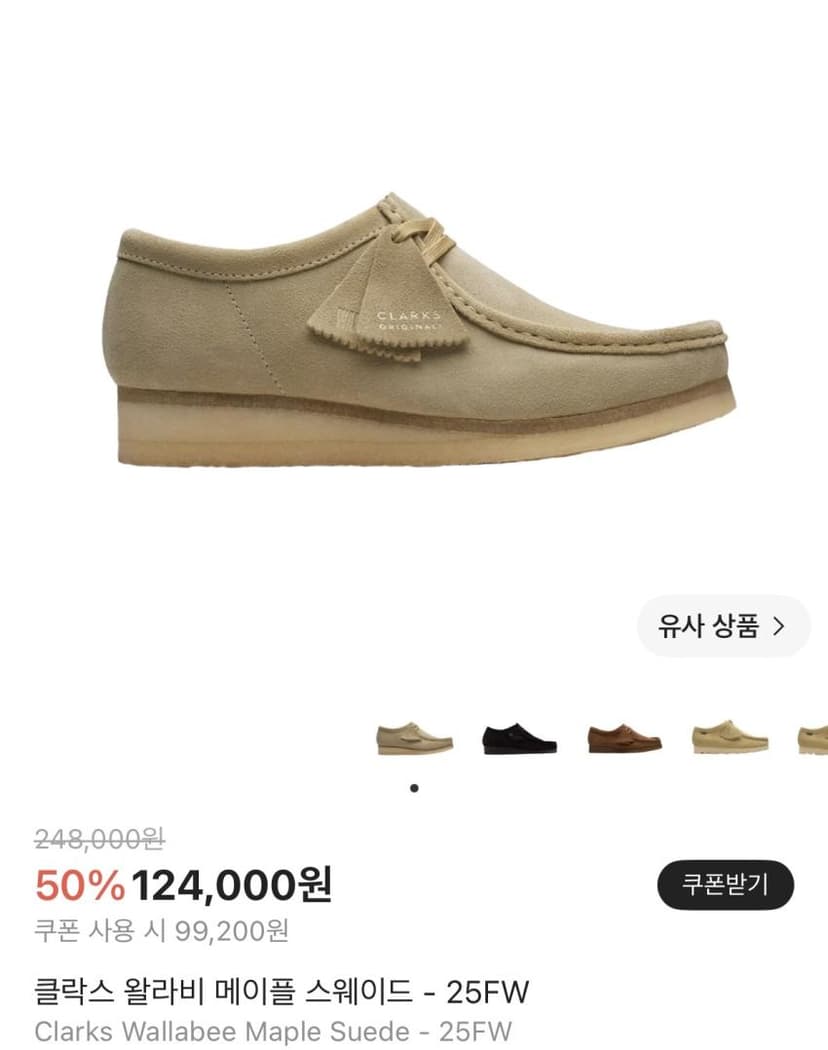Choose the first maple suede thumbnail
The height and width of the screenshot is (1050, 828).
(415, 739)
